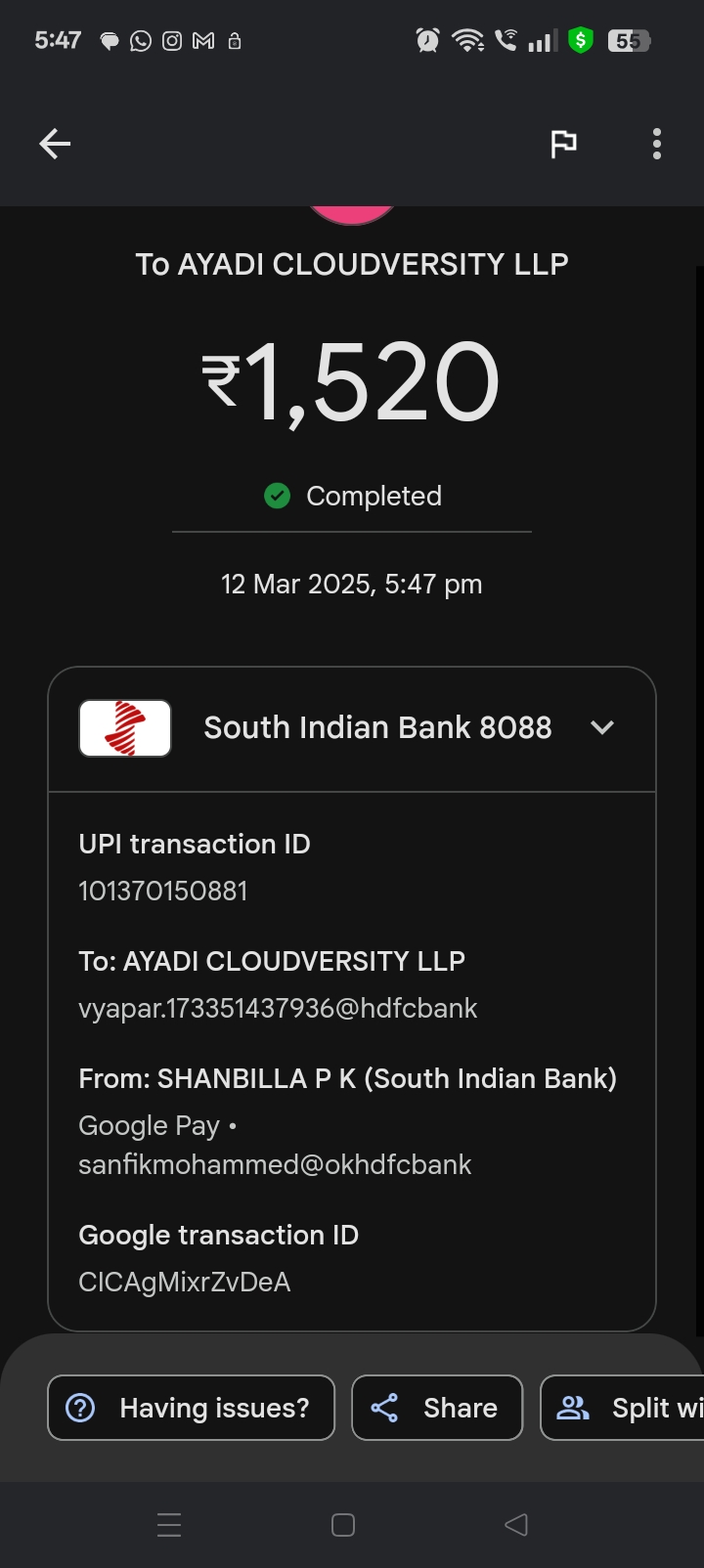
Task: Open the three-dot overflow menu
Action: pos(657,145)
